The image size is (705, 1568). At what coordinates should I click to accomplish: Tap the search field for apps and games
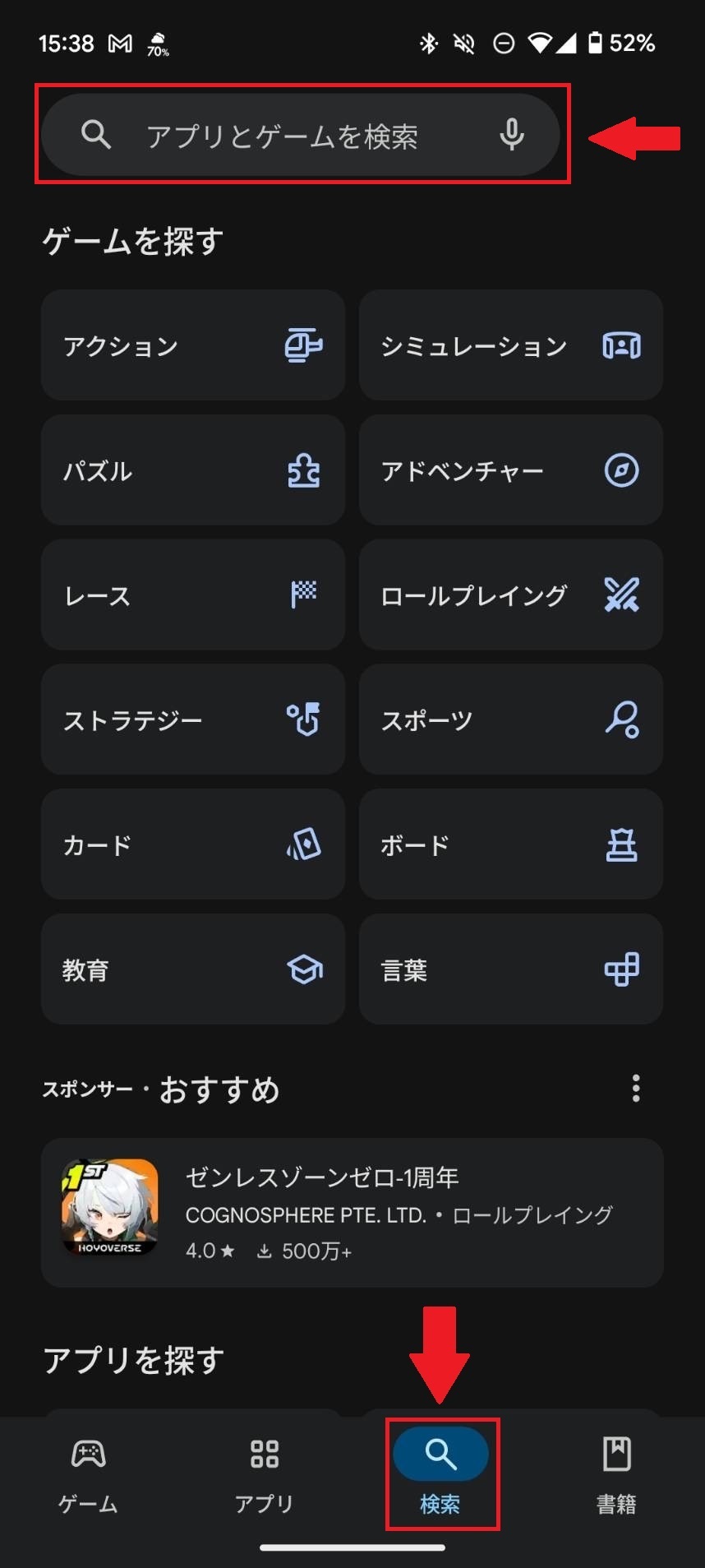click(x=301, y=135)
